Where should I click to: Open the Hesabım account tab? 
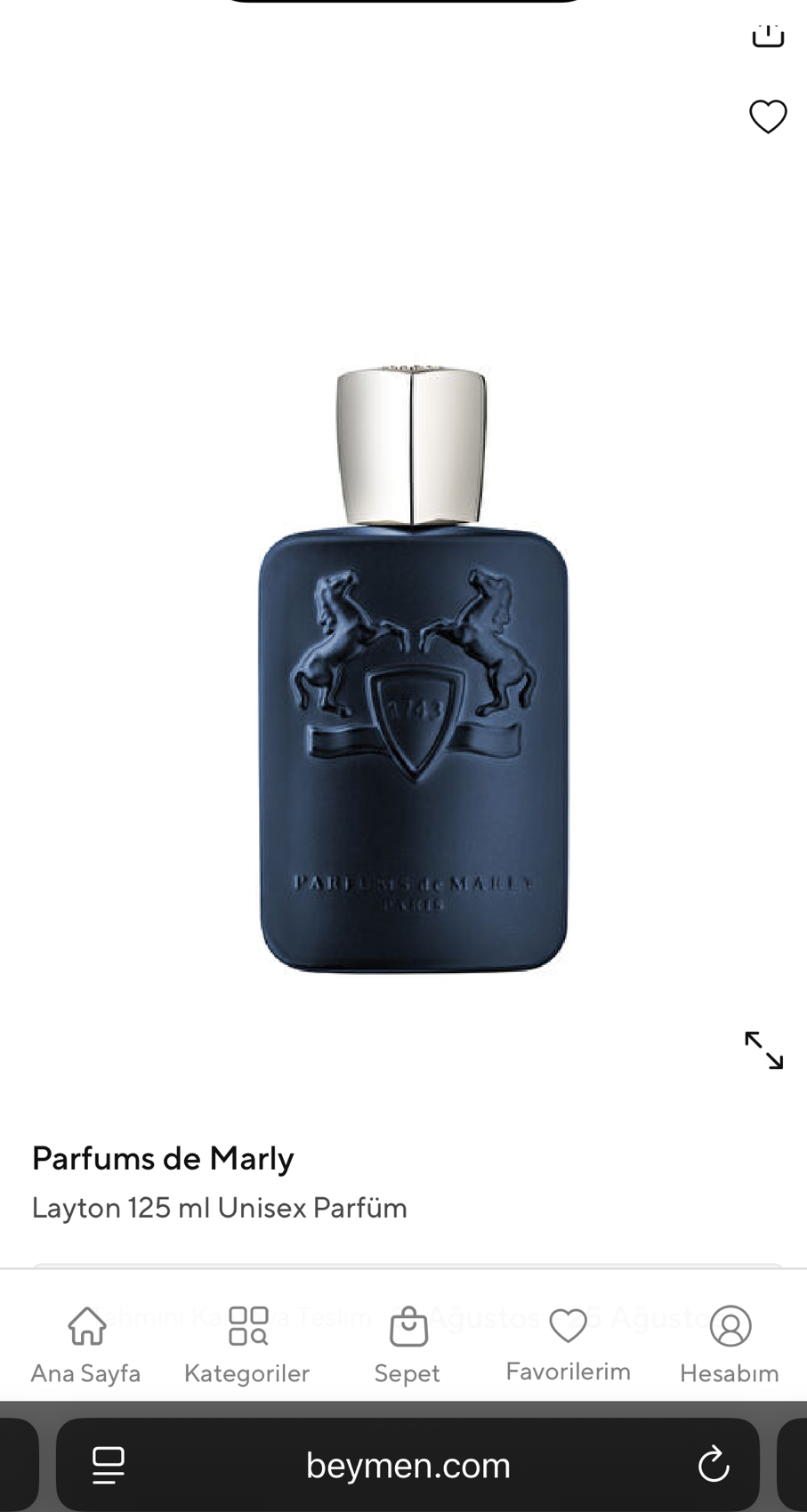click(x=730, y=1345)
